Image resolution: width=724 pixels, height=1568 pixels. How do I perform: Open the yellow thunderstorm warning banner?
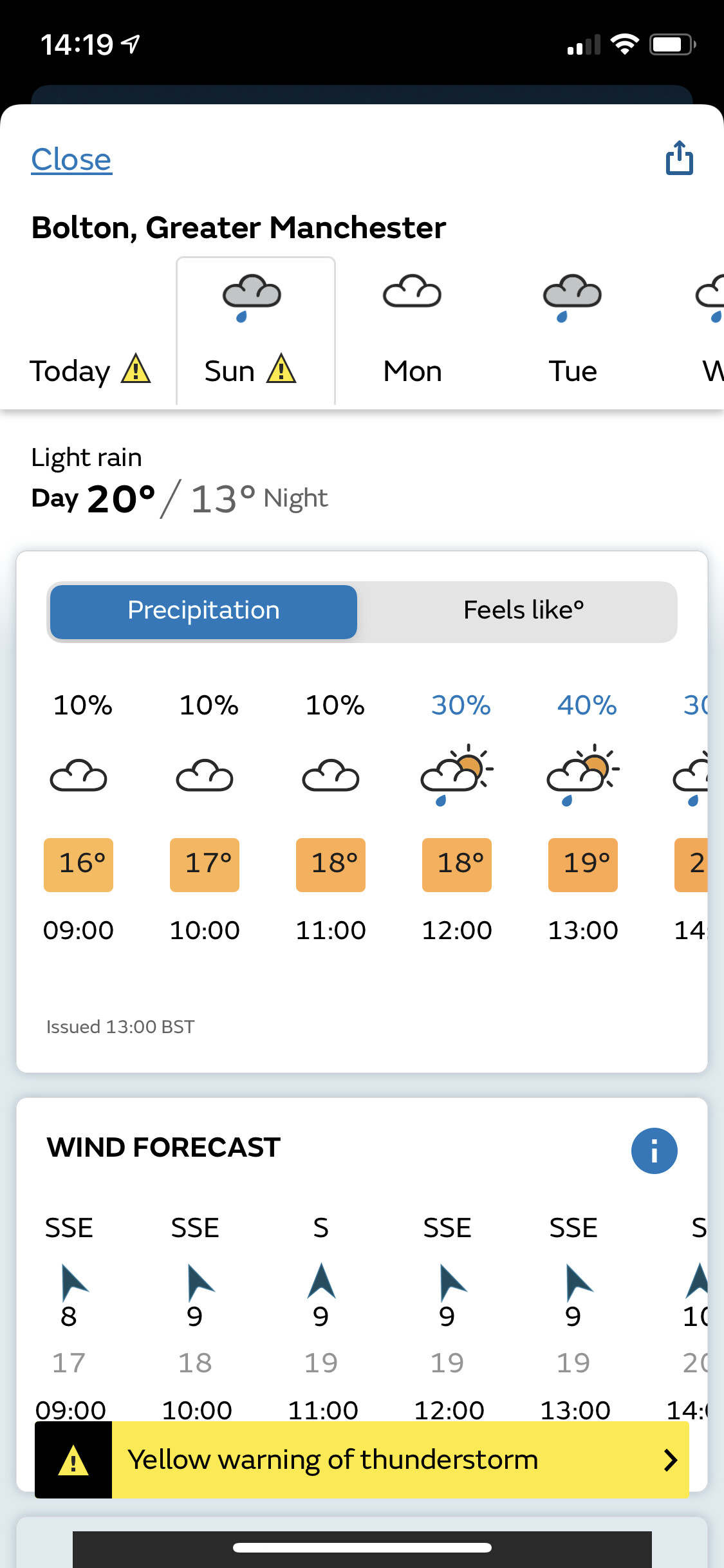tap(362, 1459)
